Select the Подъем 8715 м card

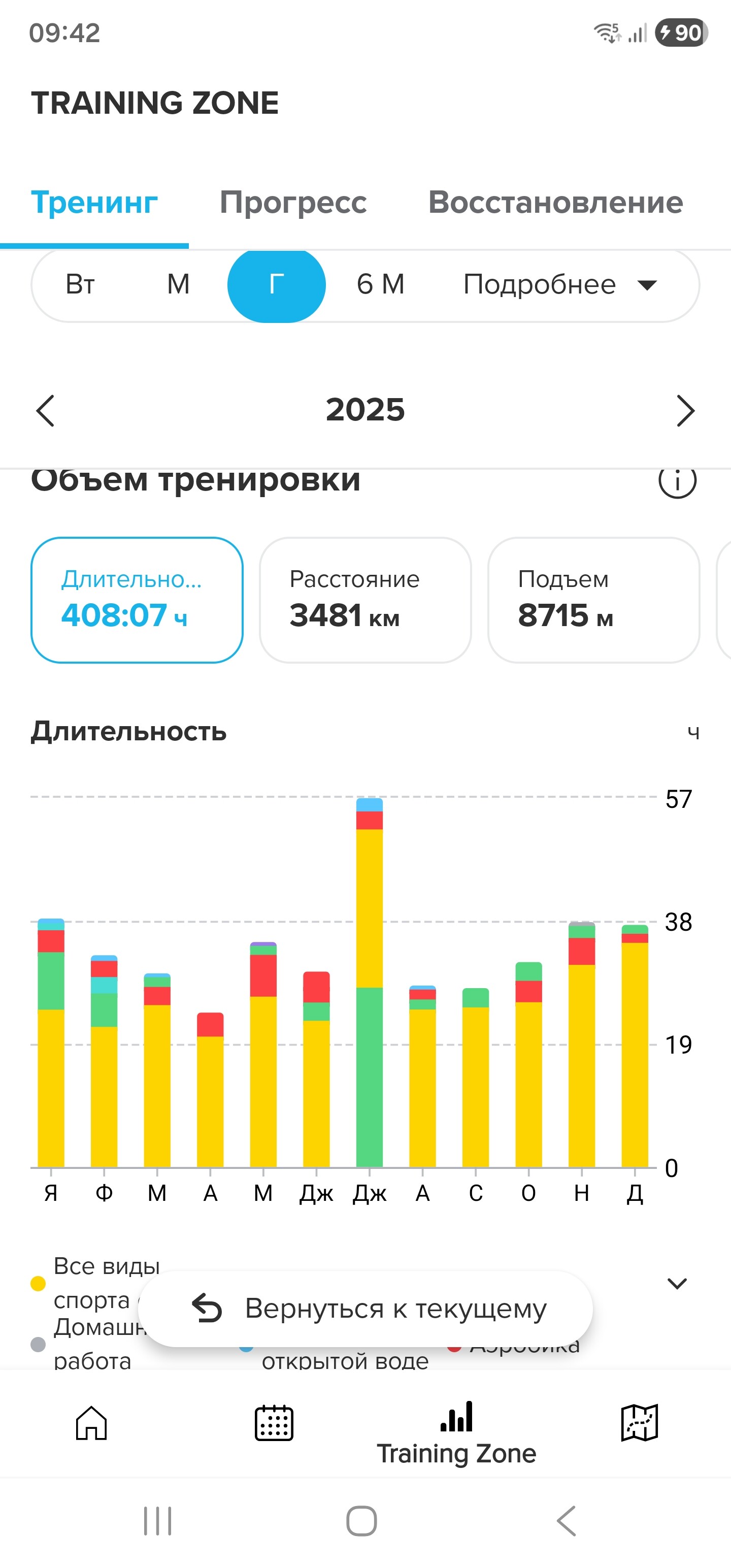pyautogui.click(x=593, y=600)
